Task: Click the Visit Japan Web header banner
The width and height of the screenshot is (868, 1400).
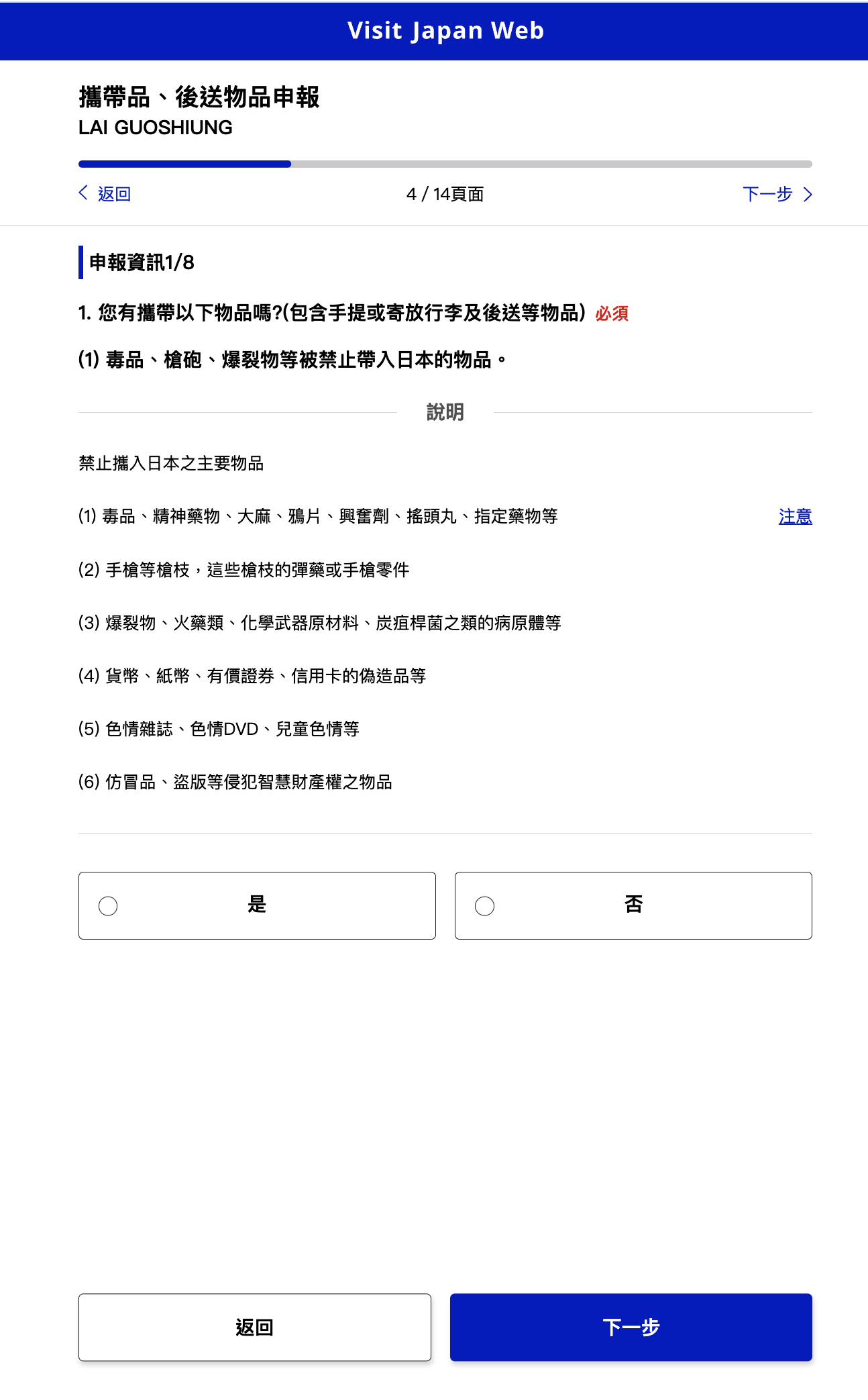Action: pyautogui.click(x=434, y=31)
